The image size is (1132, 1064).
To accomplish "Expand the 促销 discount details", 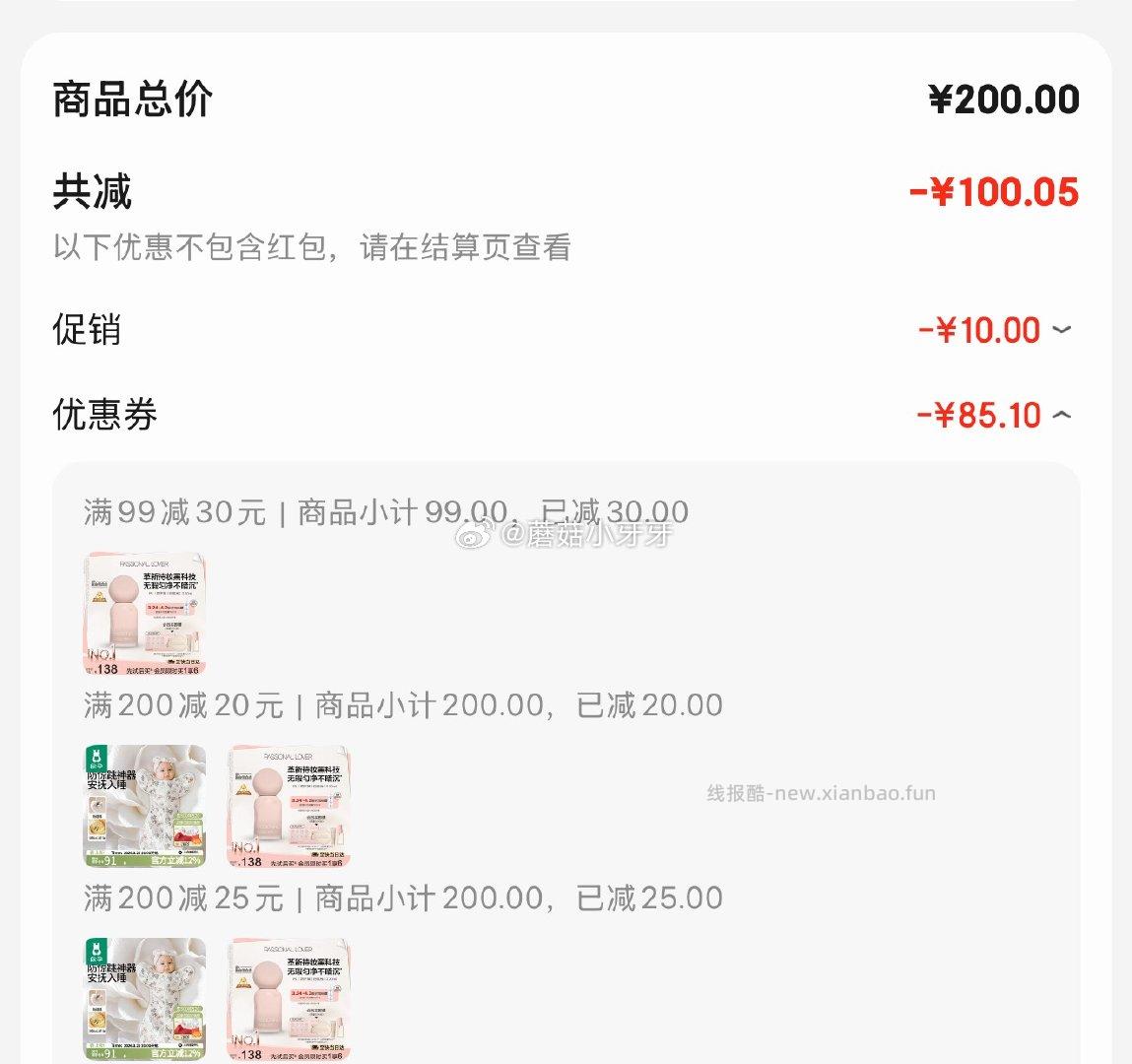I will pyautogui.click(x=1061, y=330).
